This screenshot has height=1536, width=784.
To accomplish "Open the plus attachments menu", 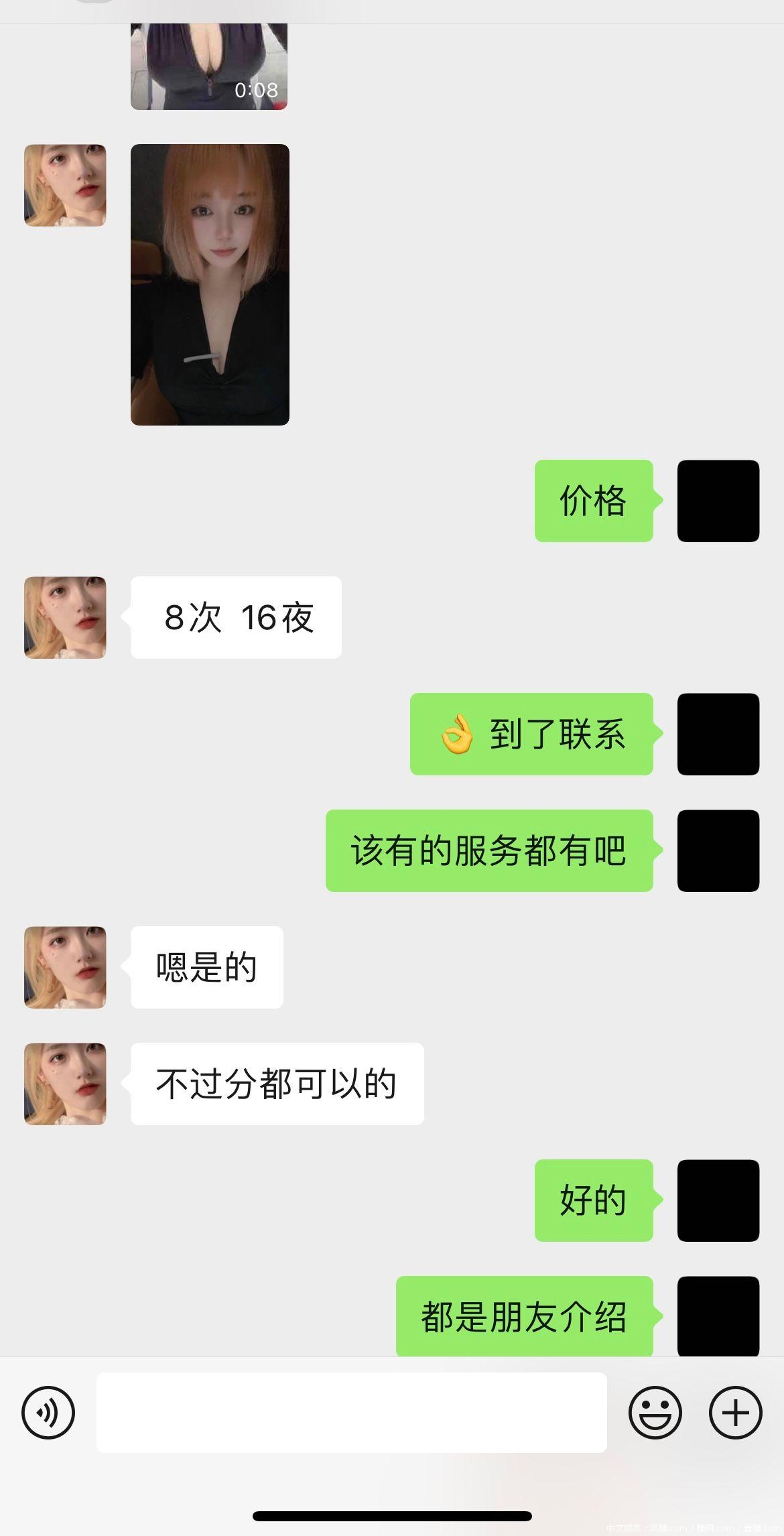I will [x=735, y=1413].
